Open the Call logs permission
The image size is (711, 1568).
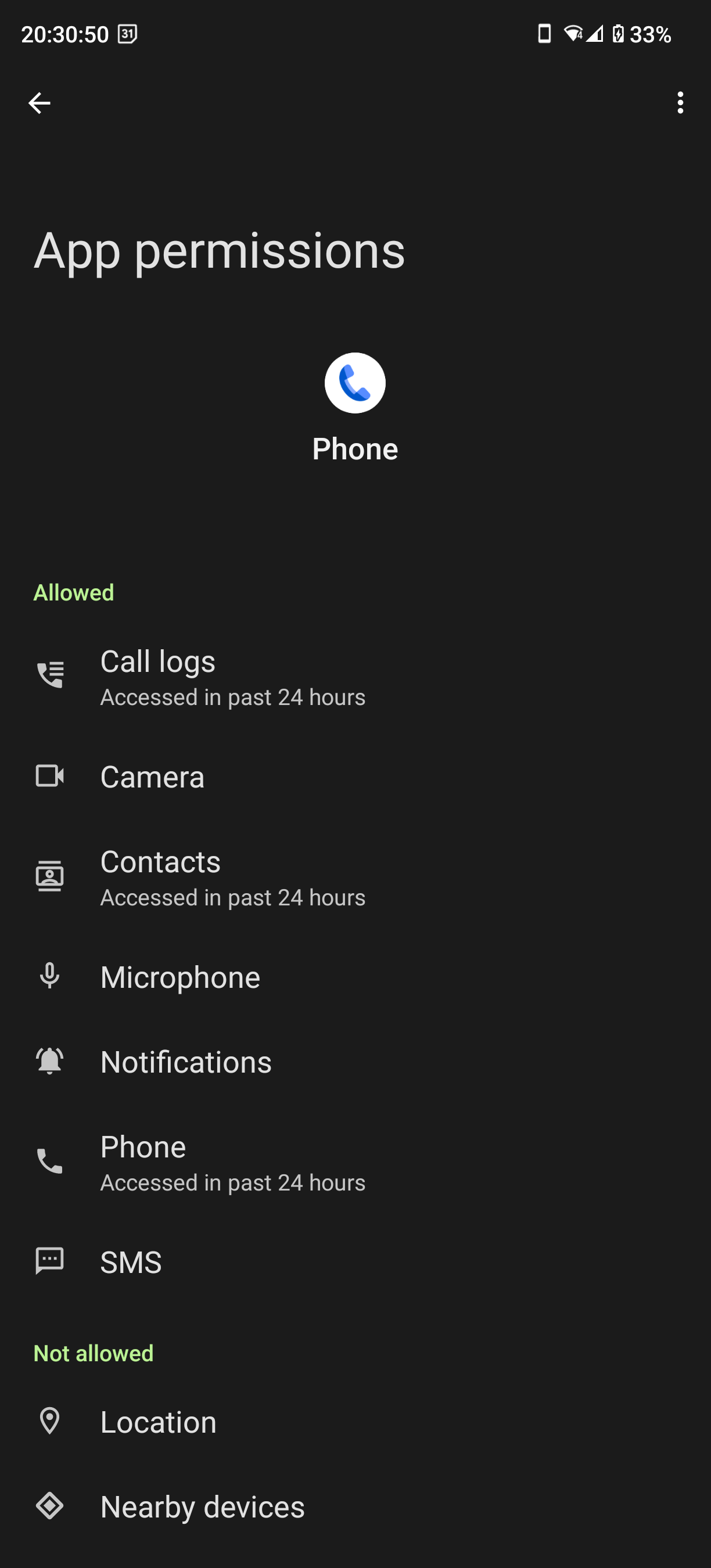(x=355, y=677)
